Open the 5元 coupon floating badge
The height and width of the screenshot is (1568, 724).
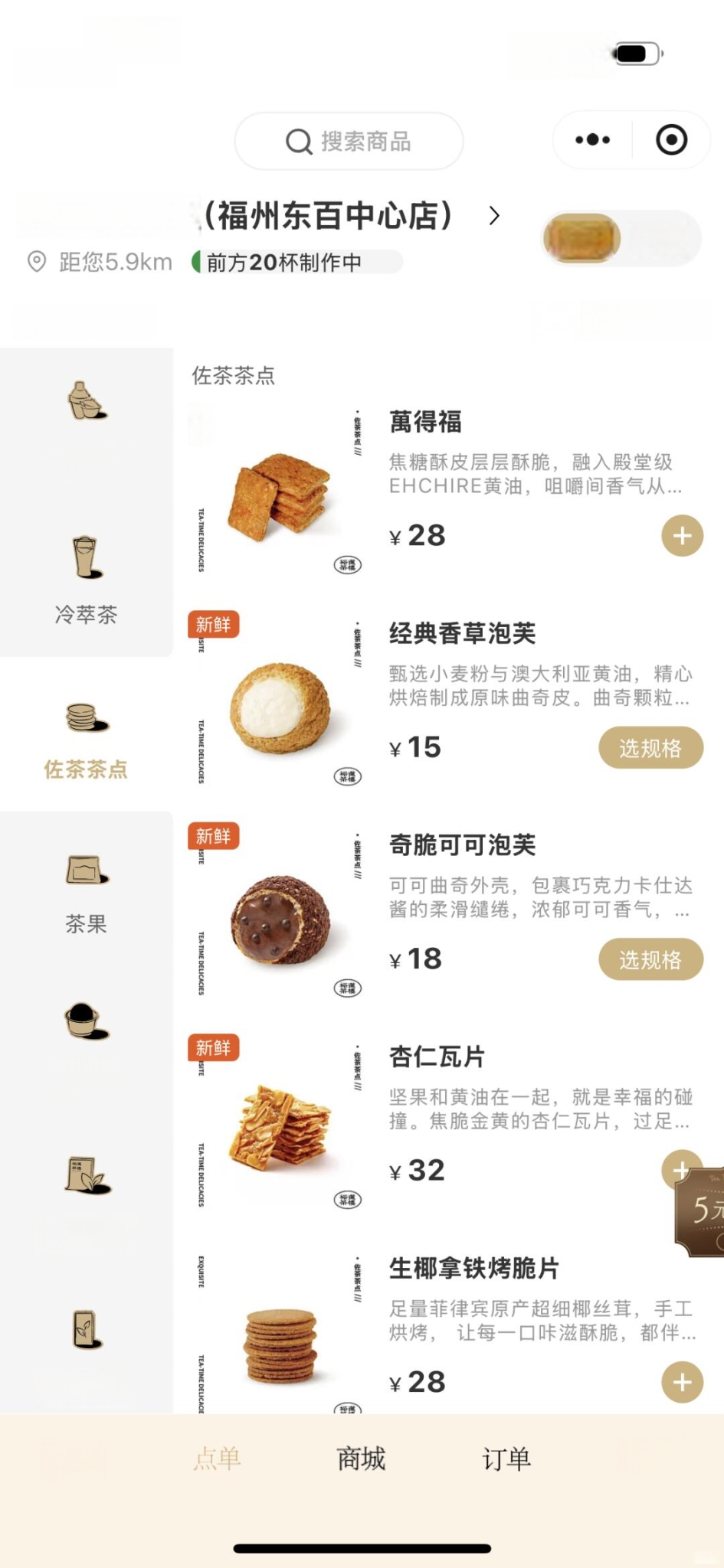coord(700,1213)
